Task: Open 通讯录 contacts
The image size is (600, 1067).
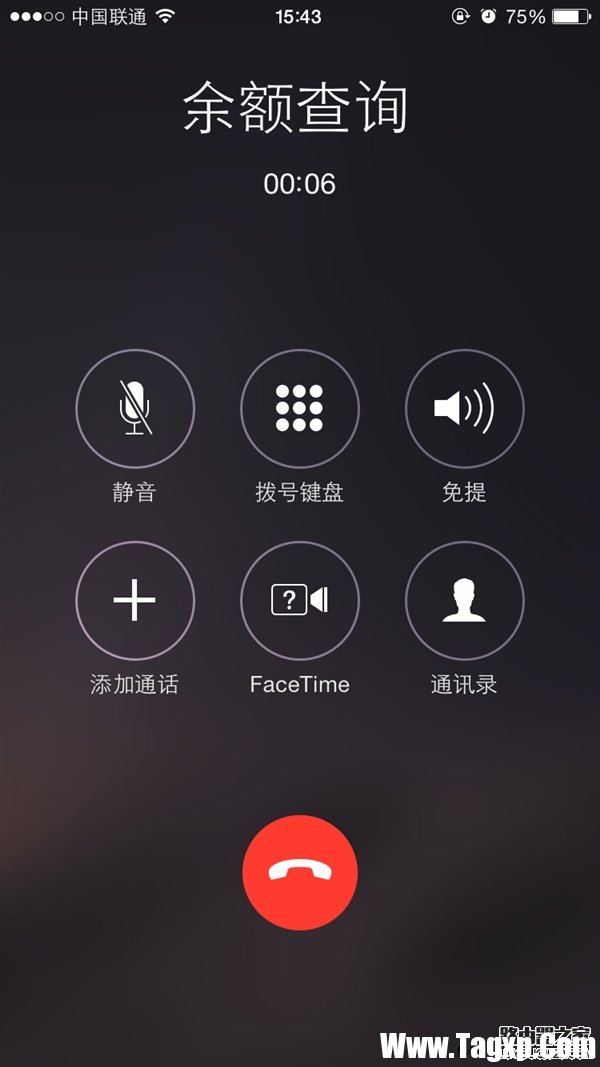Action: (464, 600)
